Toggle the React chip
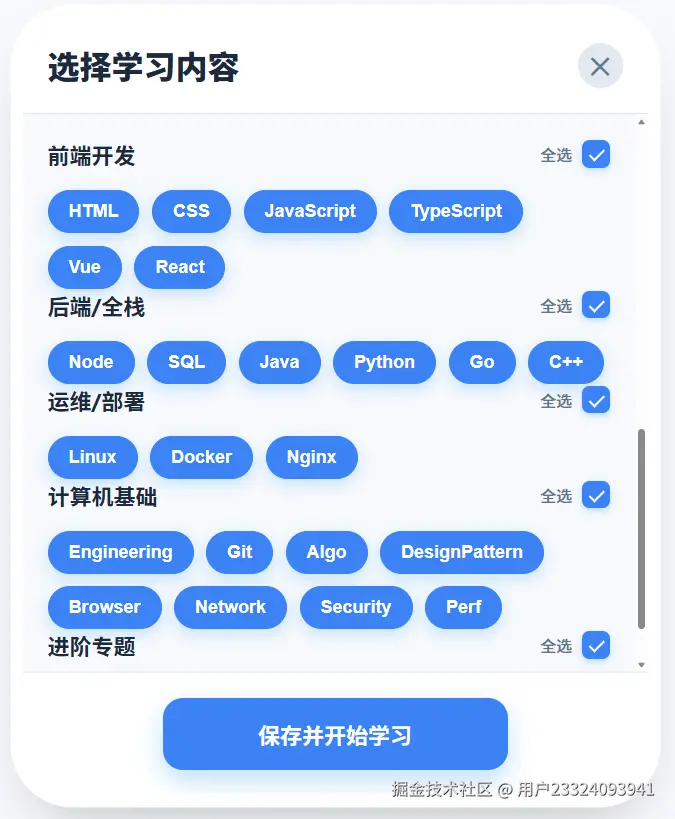Viewport: 675px width, 819px height. pyautogui.click(x=180, y=267)
